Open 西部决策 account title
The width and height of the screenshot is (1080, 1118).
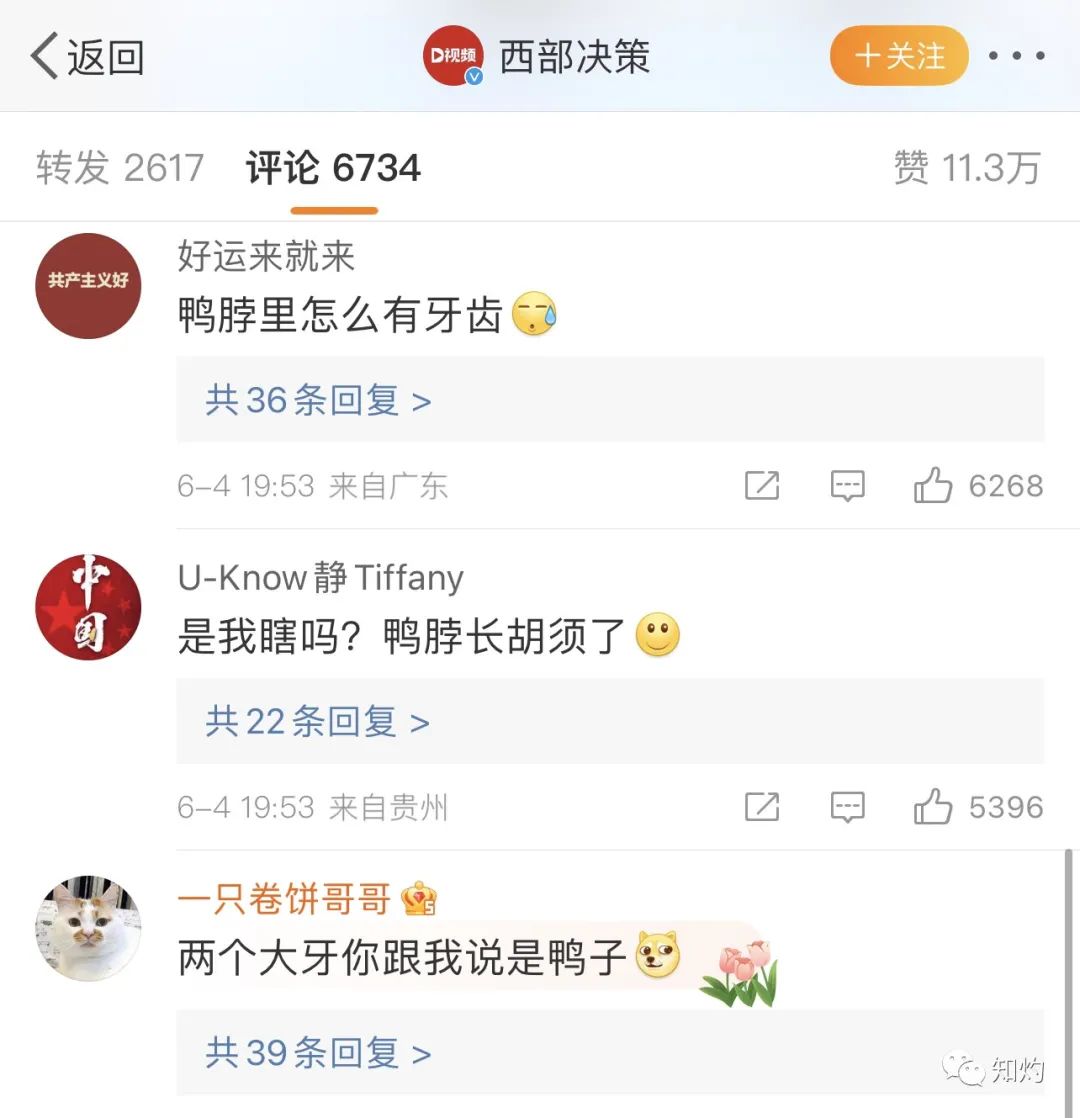coord(574,57)
